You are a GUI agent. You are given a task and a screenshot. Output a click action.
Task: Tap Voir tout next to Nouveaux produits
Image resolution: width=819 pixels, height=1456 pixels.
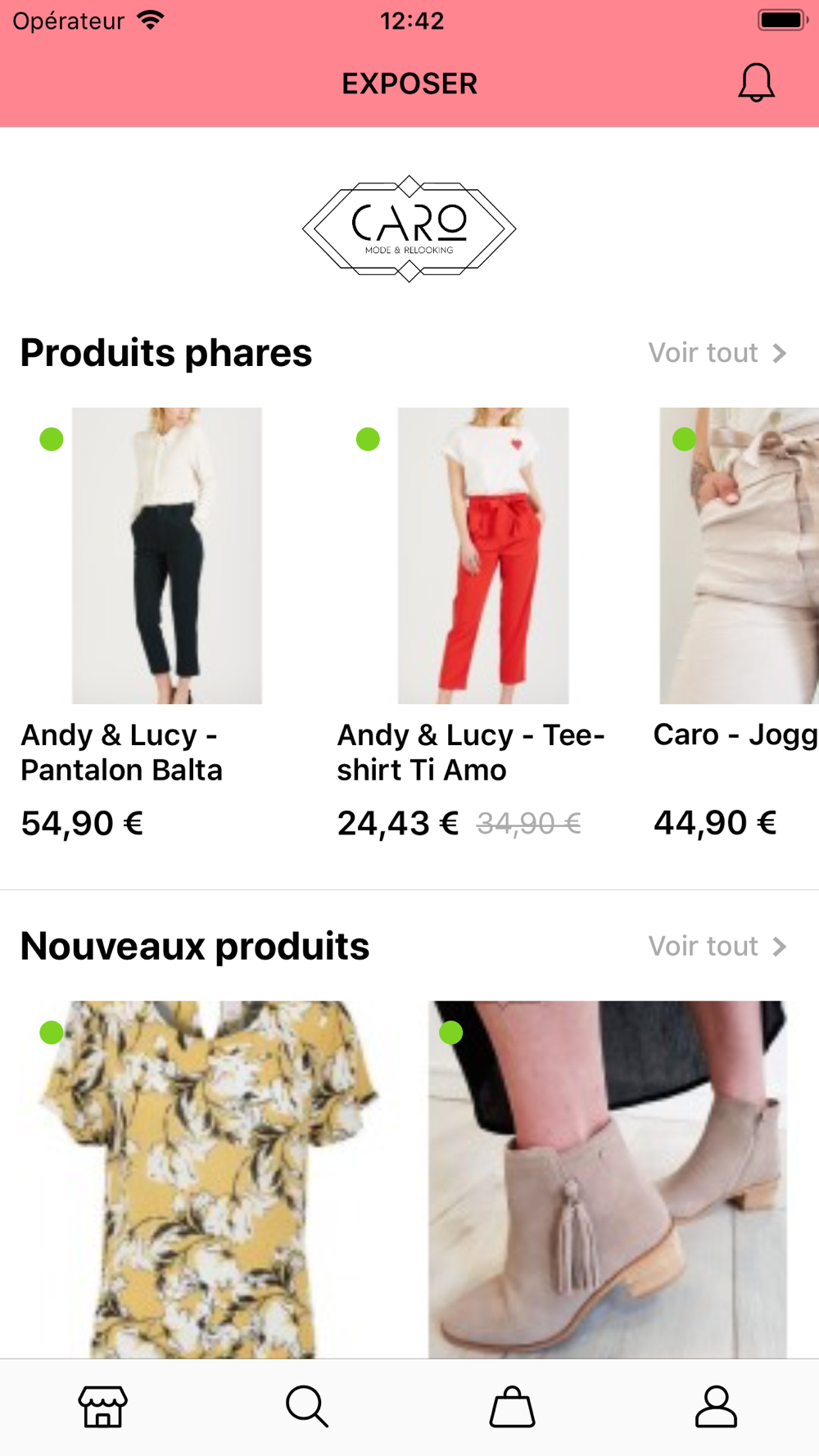pyautogui.click(x=717, y=946)
